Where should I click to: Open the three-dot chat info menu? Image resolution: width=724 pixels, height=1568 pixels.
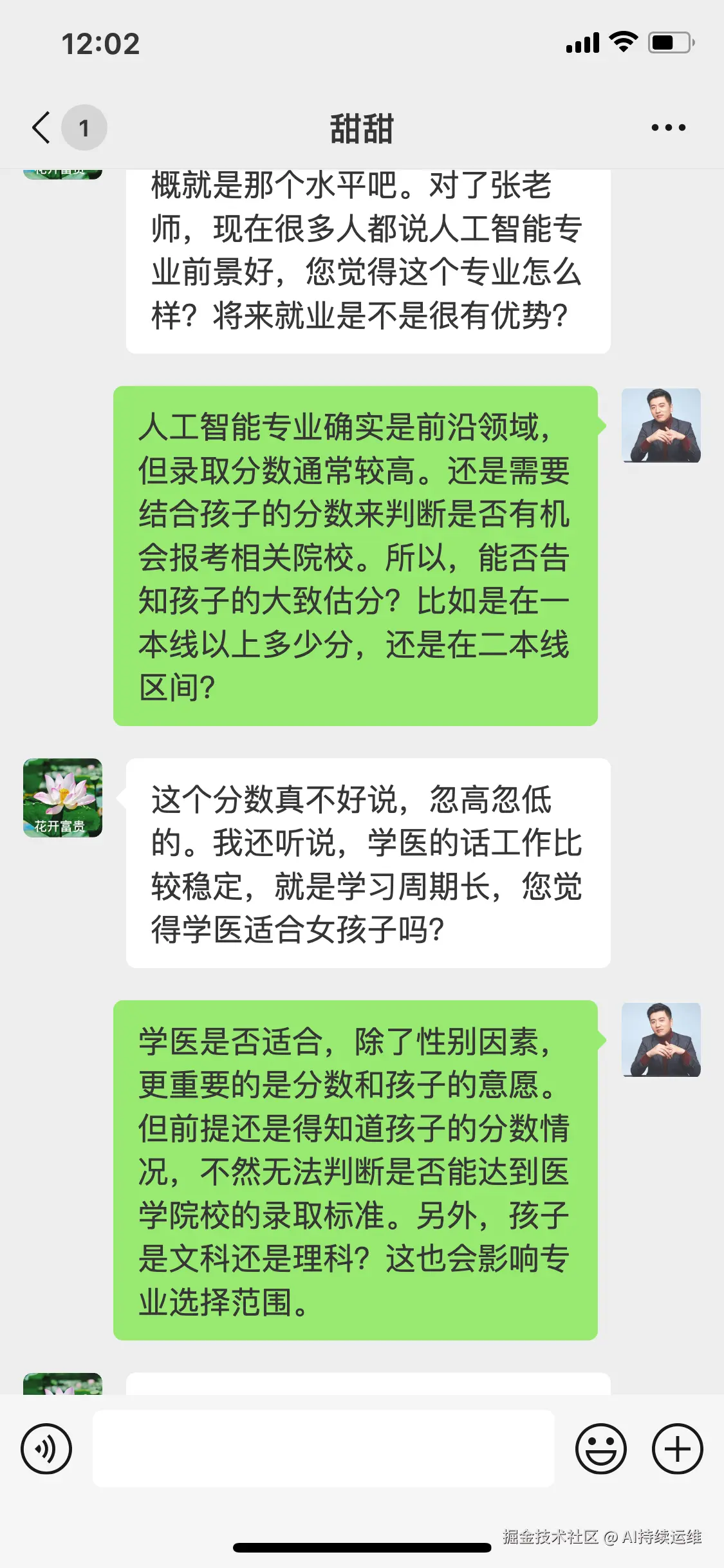(668, 127)
